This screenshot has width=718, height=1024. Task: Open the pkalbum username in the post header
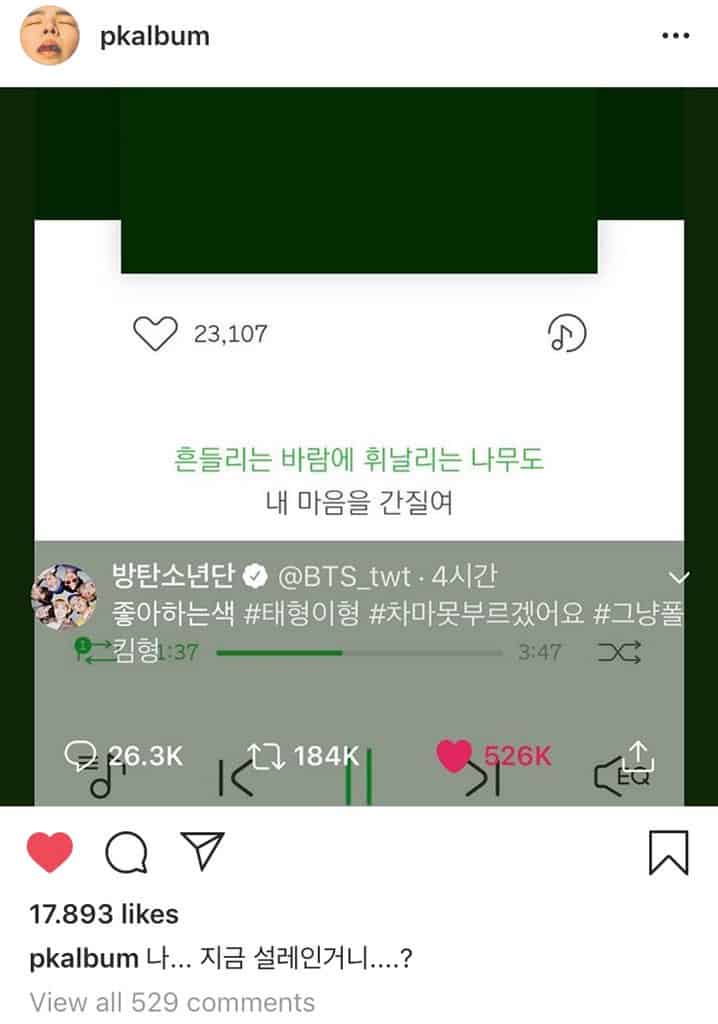[x=155, y=36]
